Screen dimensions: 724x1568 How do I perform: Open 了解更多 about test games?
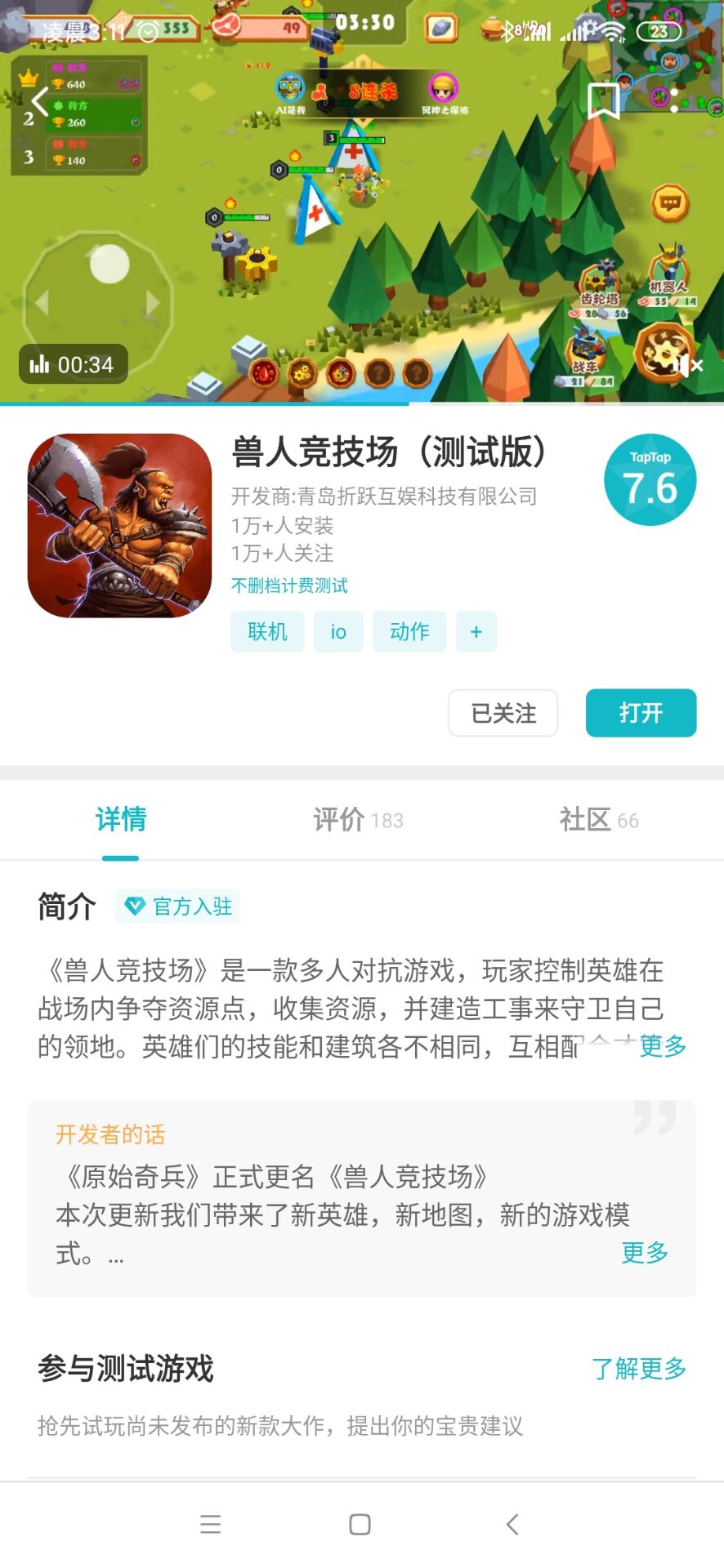(x=638, y=1368)
